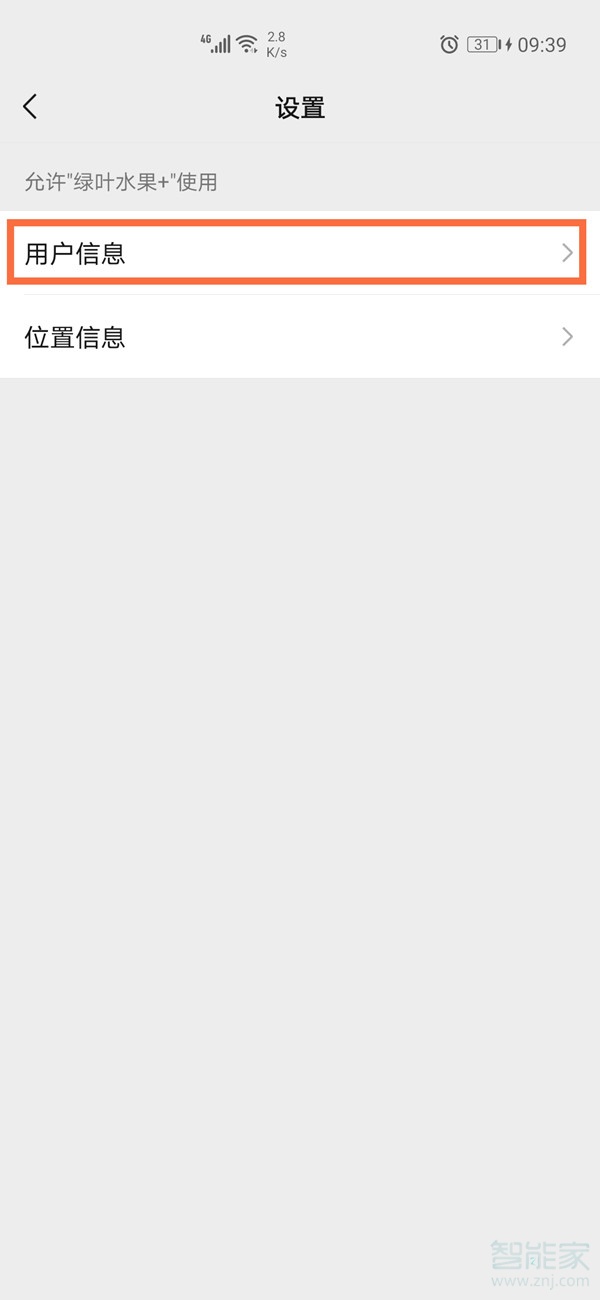Go back using the top-left arrow

pyautogui.click(x=30, y=107)
